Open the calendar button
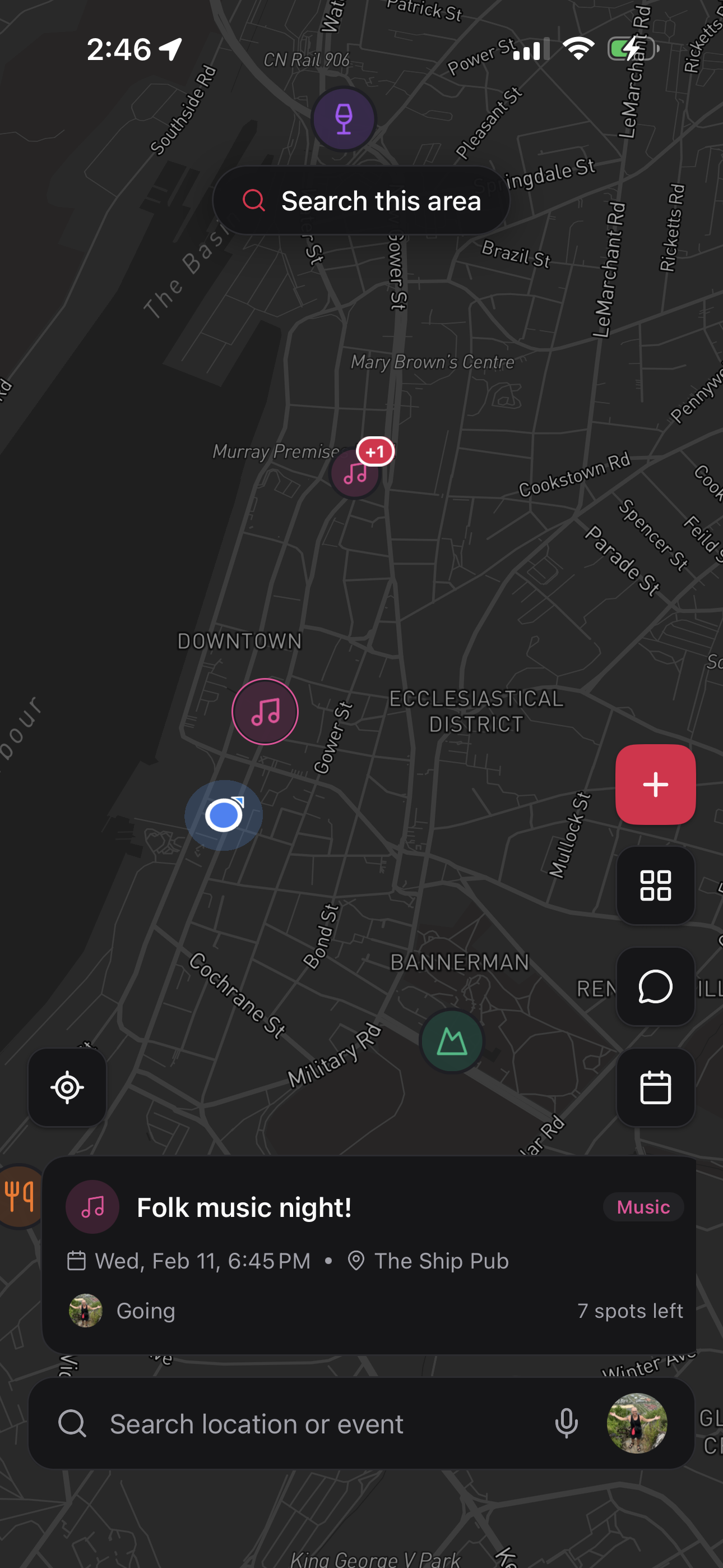Image resolution: width=723 pixels, height=1568 pixels. 655,1087
